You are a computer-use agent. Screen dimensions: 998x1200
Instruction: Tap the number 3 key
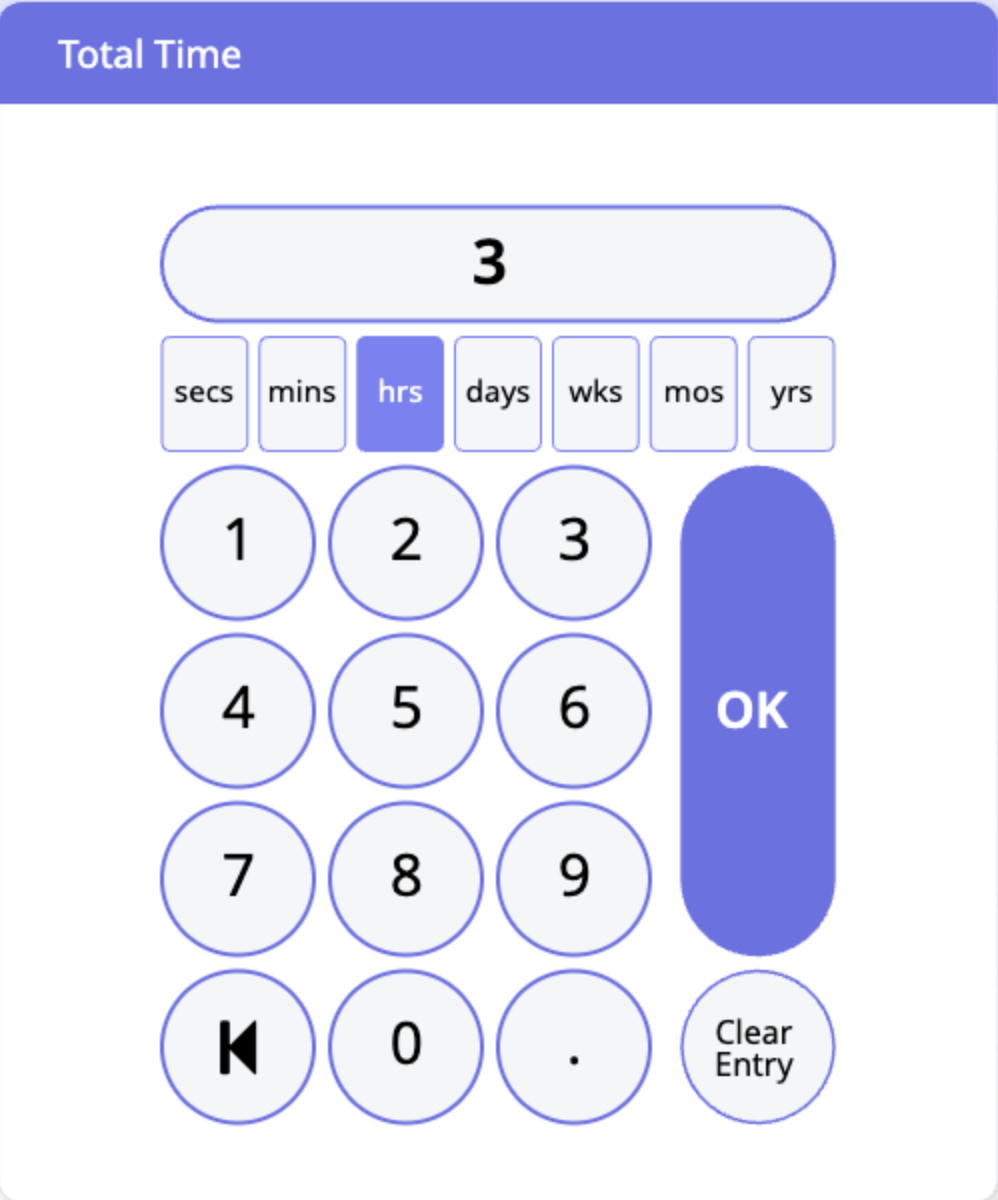point(574,543)
